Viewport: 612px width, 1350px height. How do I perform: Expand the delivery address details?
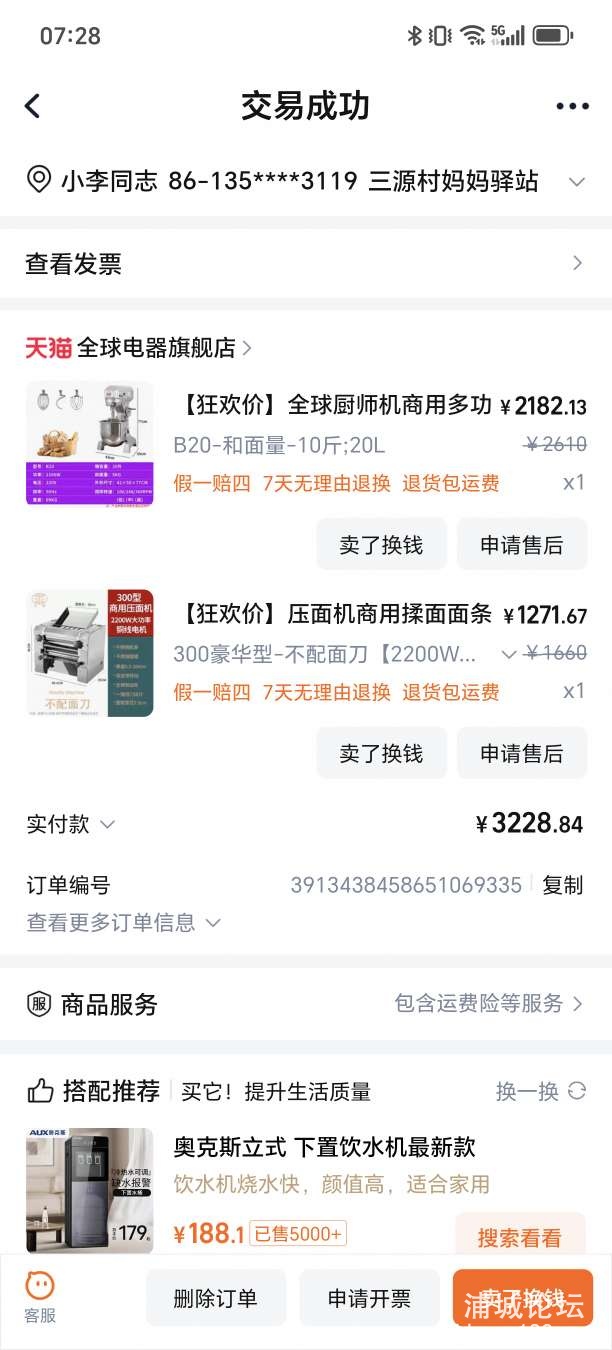click(576, 182)
